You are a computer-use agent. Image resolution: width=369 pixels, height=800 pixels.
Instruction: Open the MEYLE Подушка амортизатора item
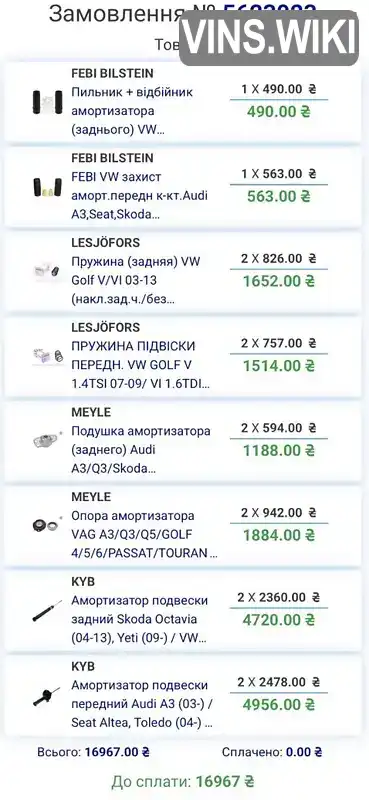click(183, 441)
